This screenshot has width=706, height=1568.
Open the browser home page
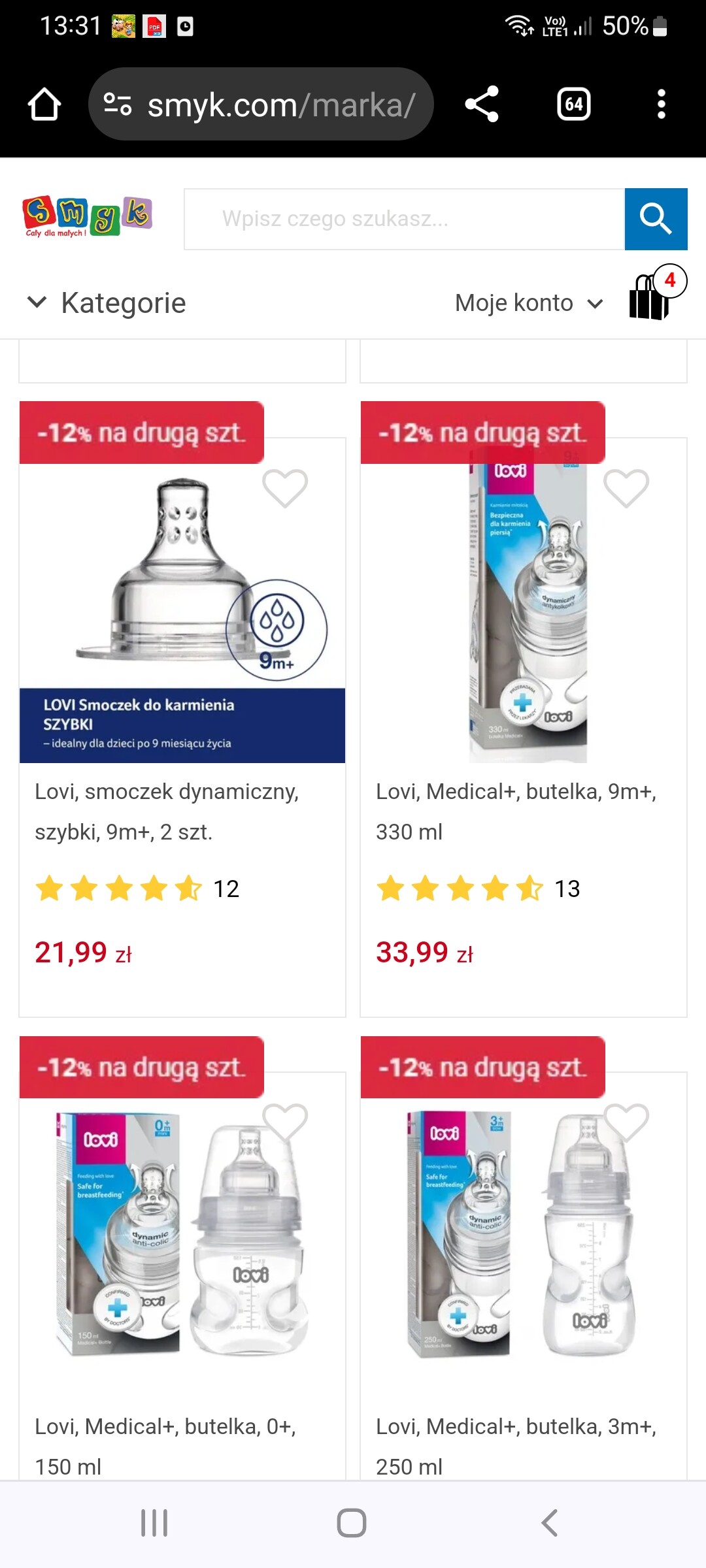point(44,105)
